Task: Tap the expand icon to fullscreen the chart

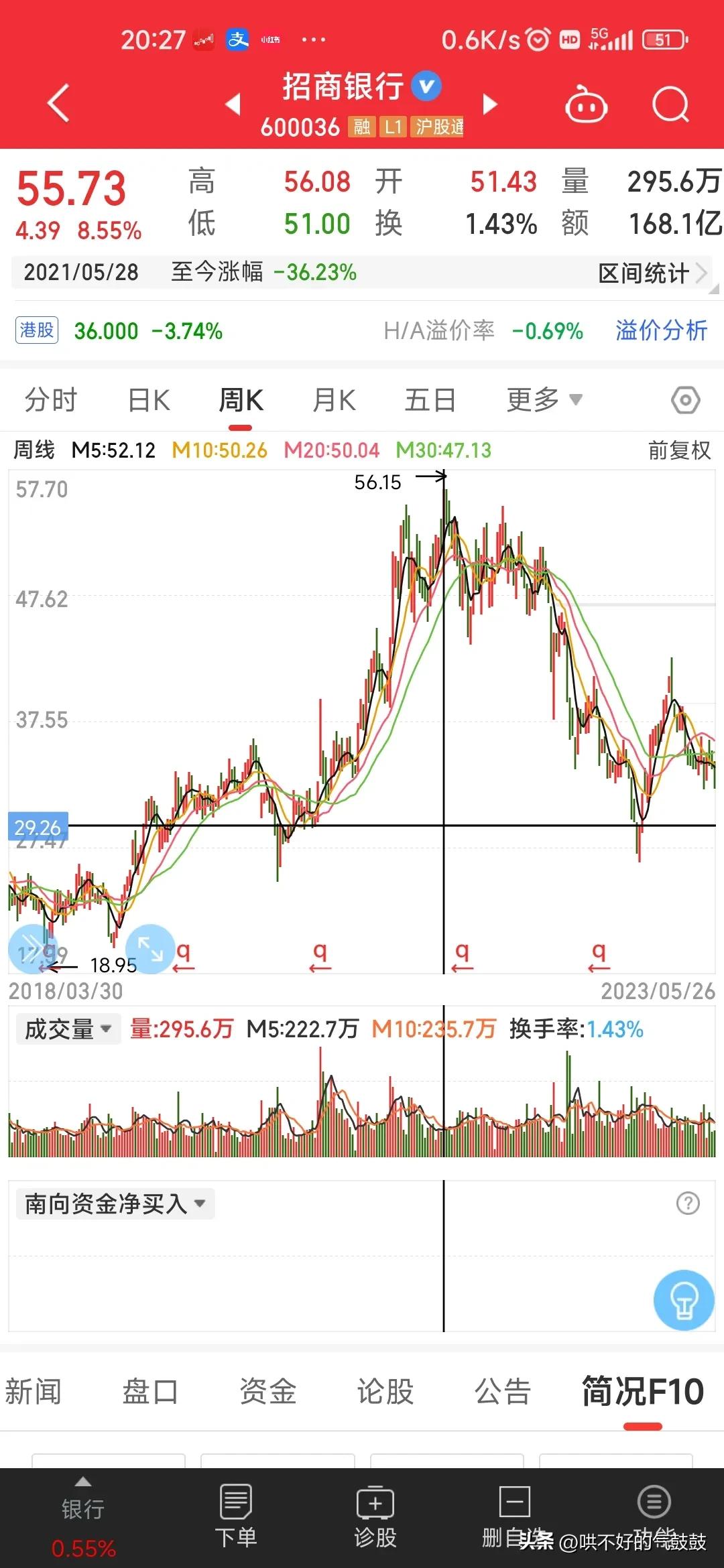Action: pos(149,950)
